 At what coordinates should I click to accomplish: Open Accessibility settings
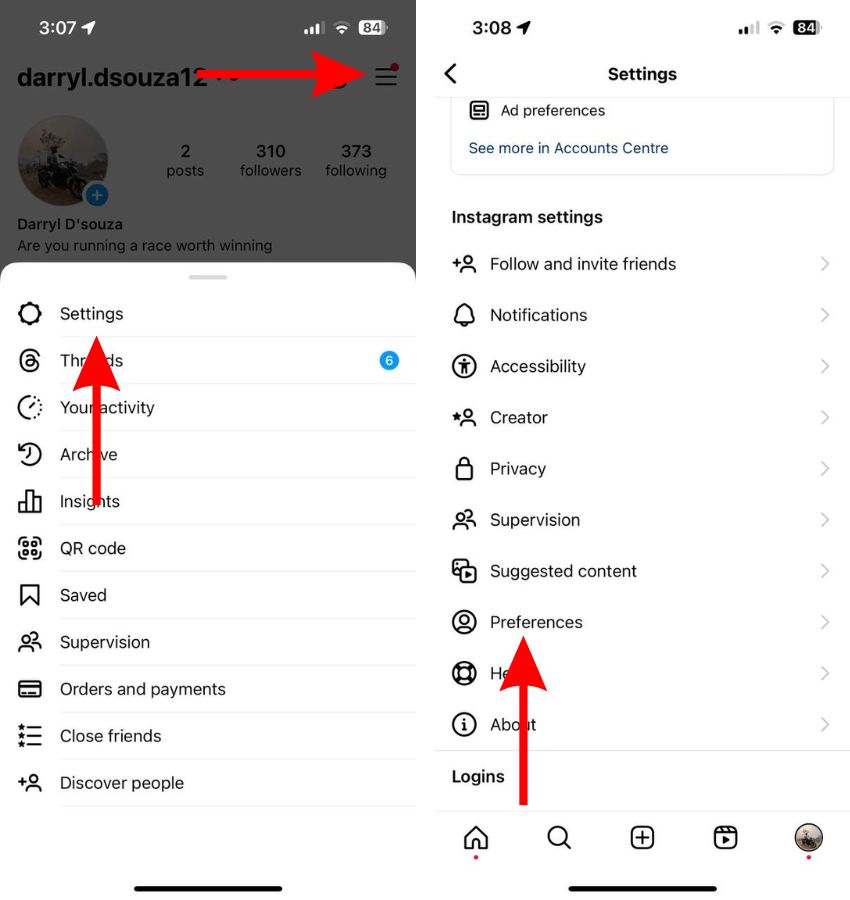tap(537, 367)
